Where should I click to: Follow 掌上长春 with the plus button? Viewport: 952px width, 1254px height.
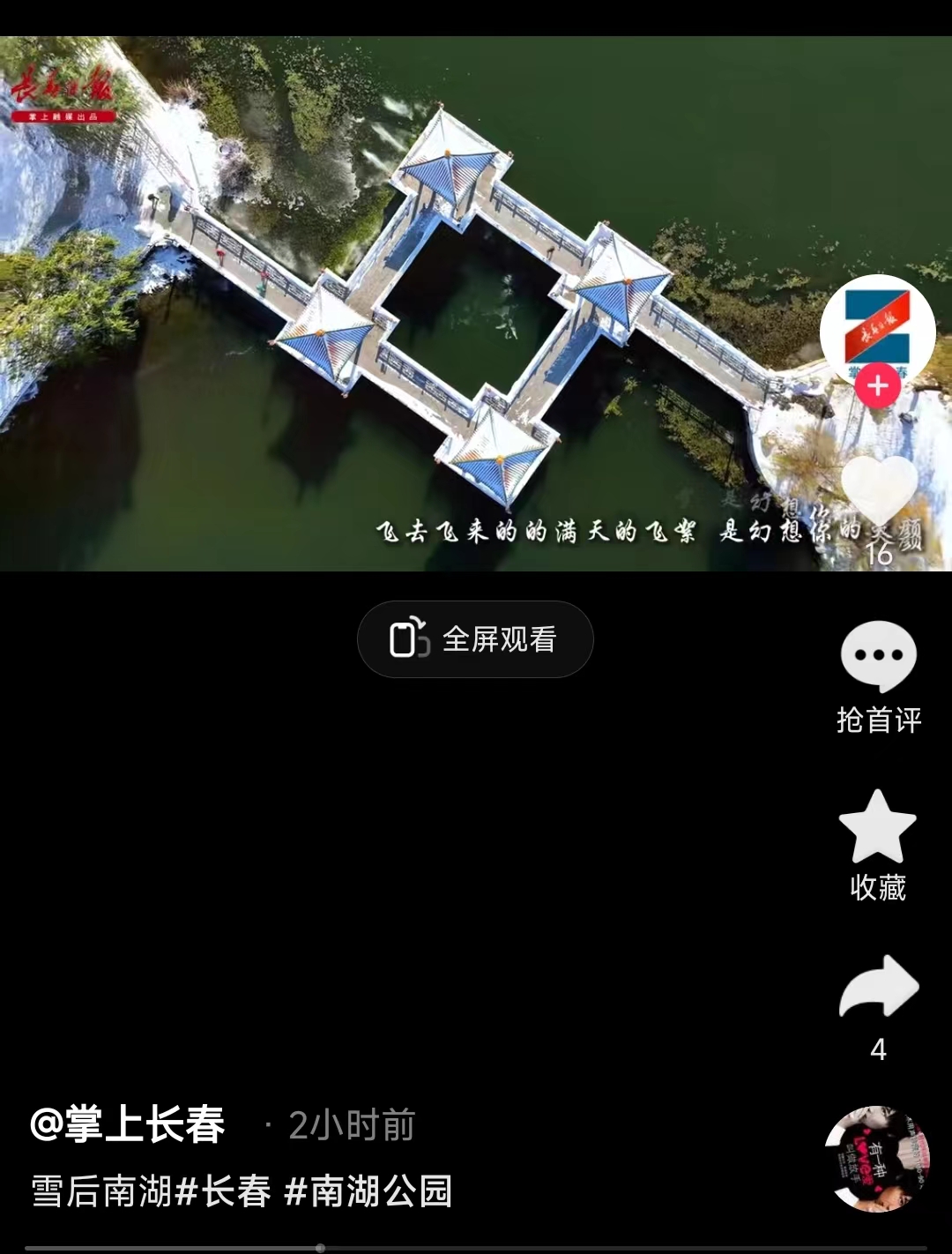click(x=877, y=386)
